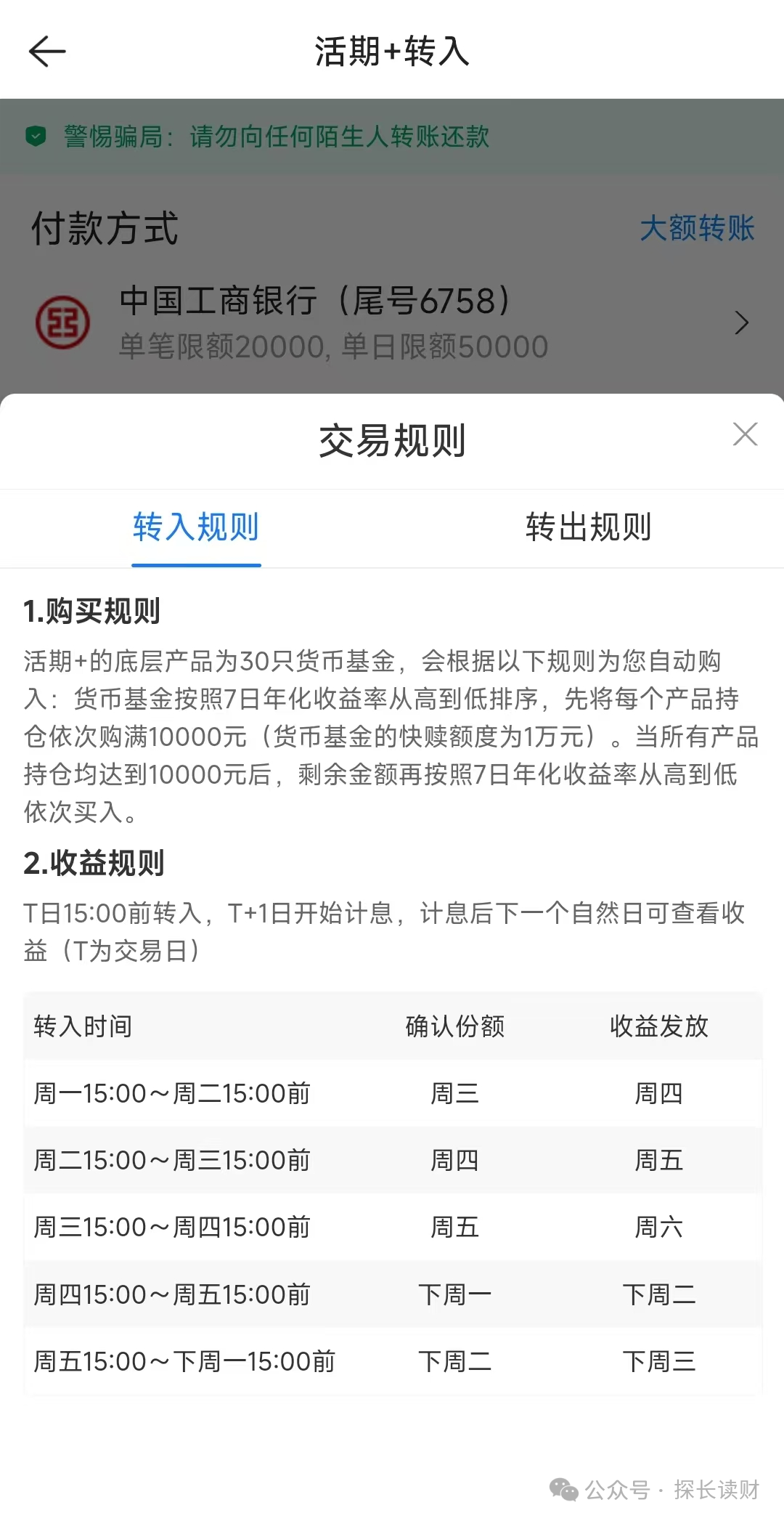Select the 转入规则 tab
Screen dimensions: 784x1521
point(195,529)
